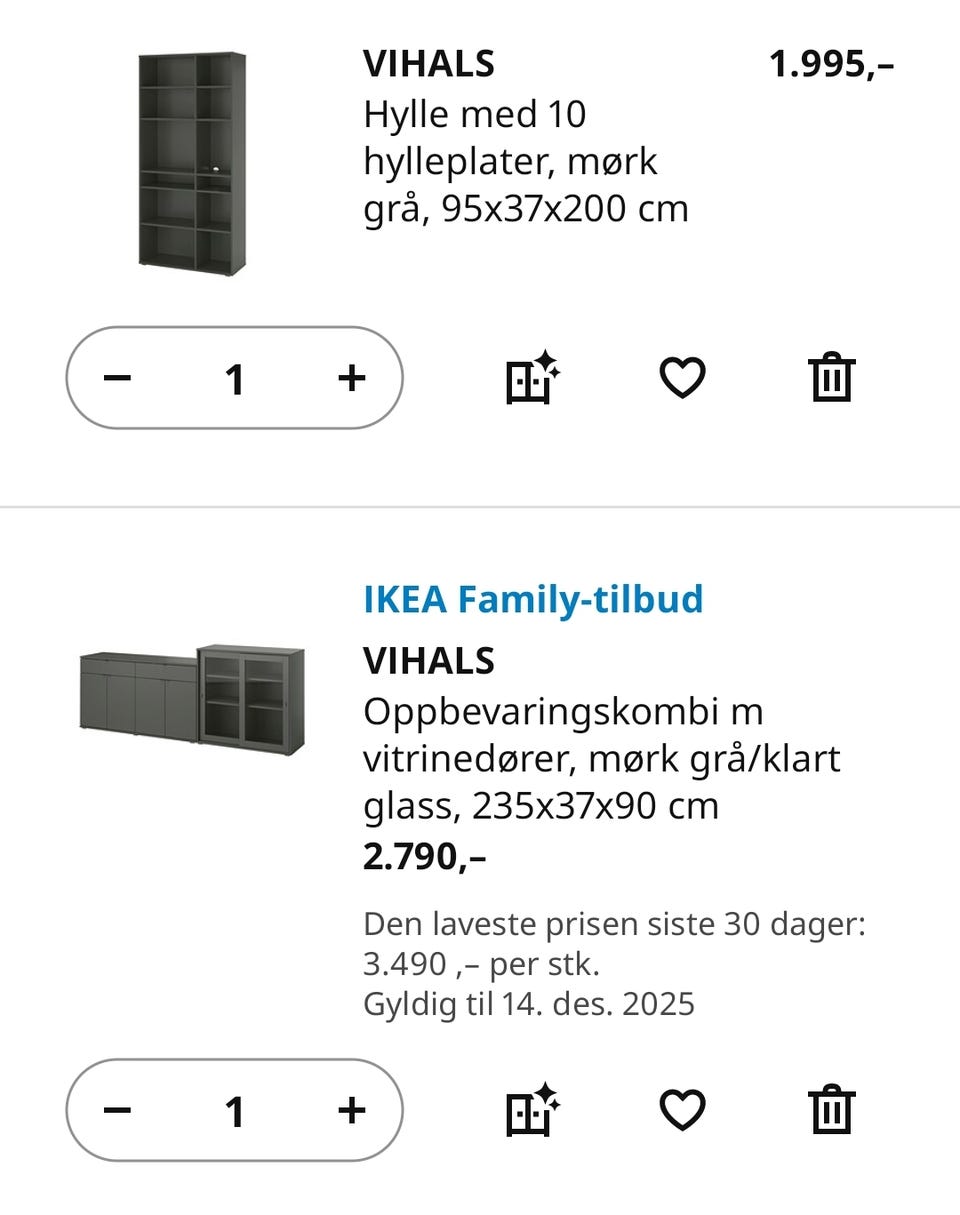960x1215 pixels.
Task: Open the VIHALS Hylle shelf product image
Action: tap(192, 163)
